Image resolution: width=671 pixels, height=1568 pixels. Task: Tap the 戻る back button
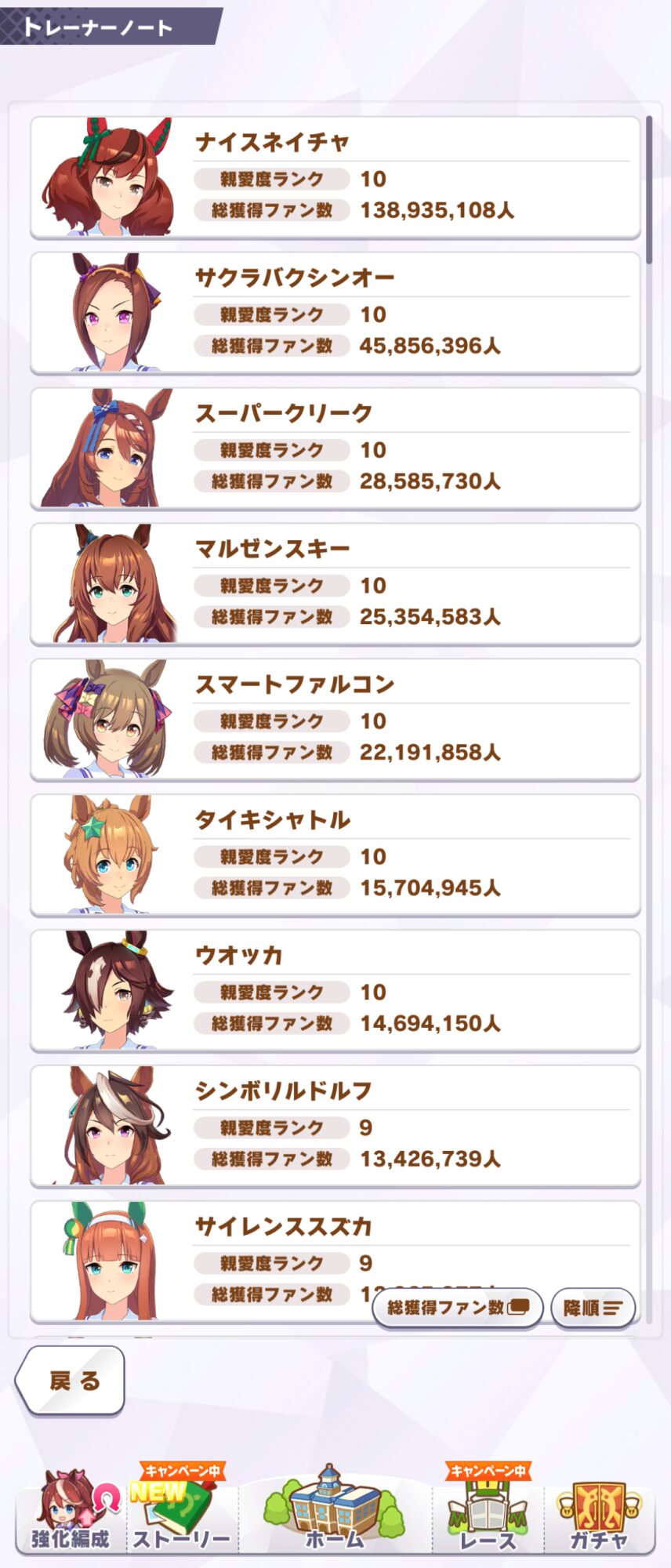coord(72,1381)
